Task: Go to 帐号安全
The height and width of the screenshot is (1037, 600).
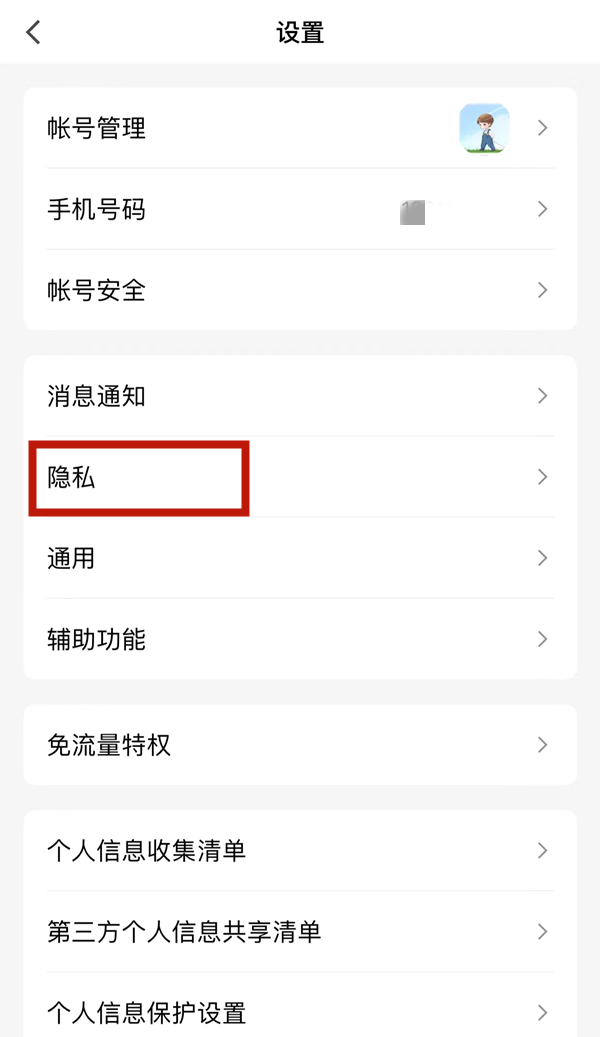Action: [300, 290]
